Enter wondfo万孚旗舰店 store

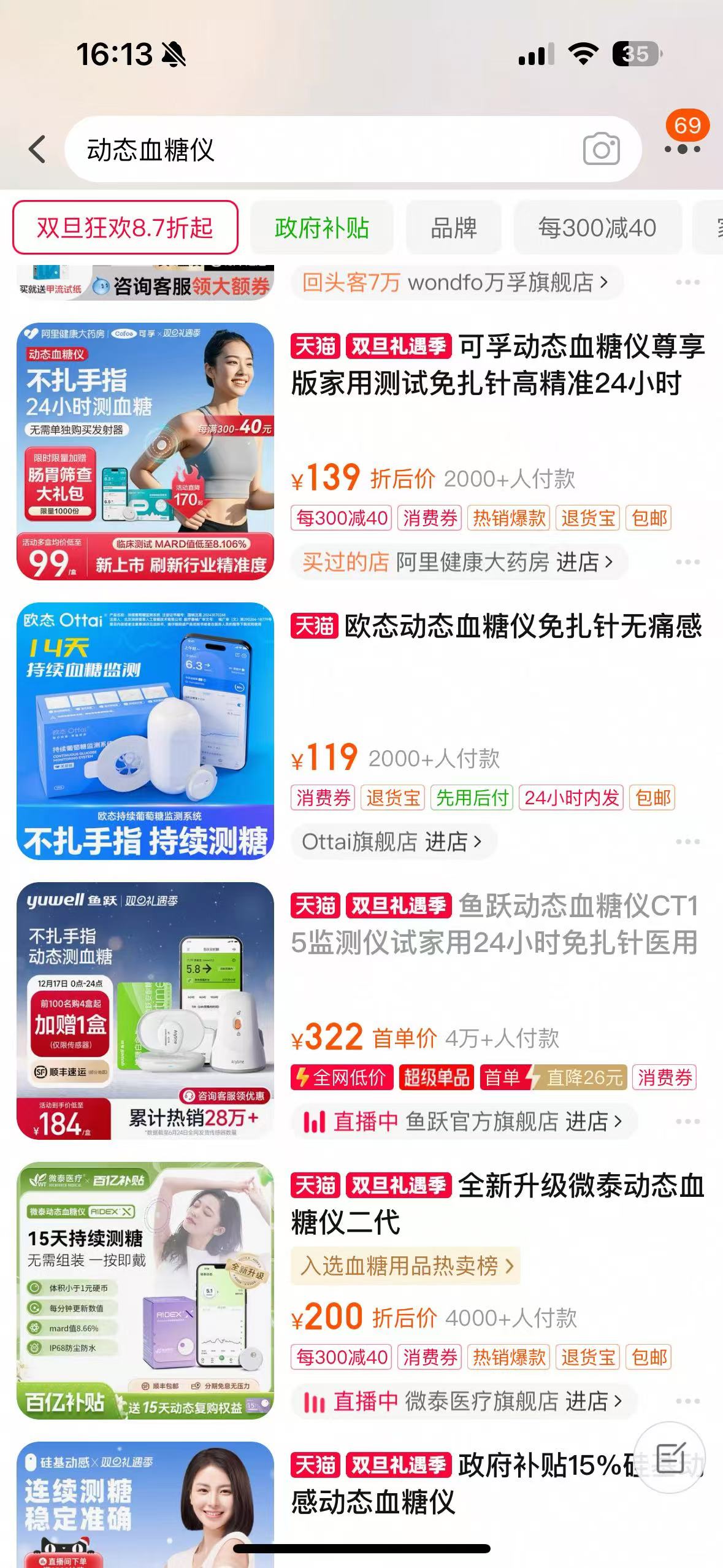pos(456,283)
